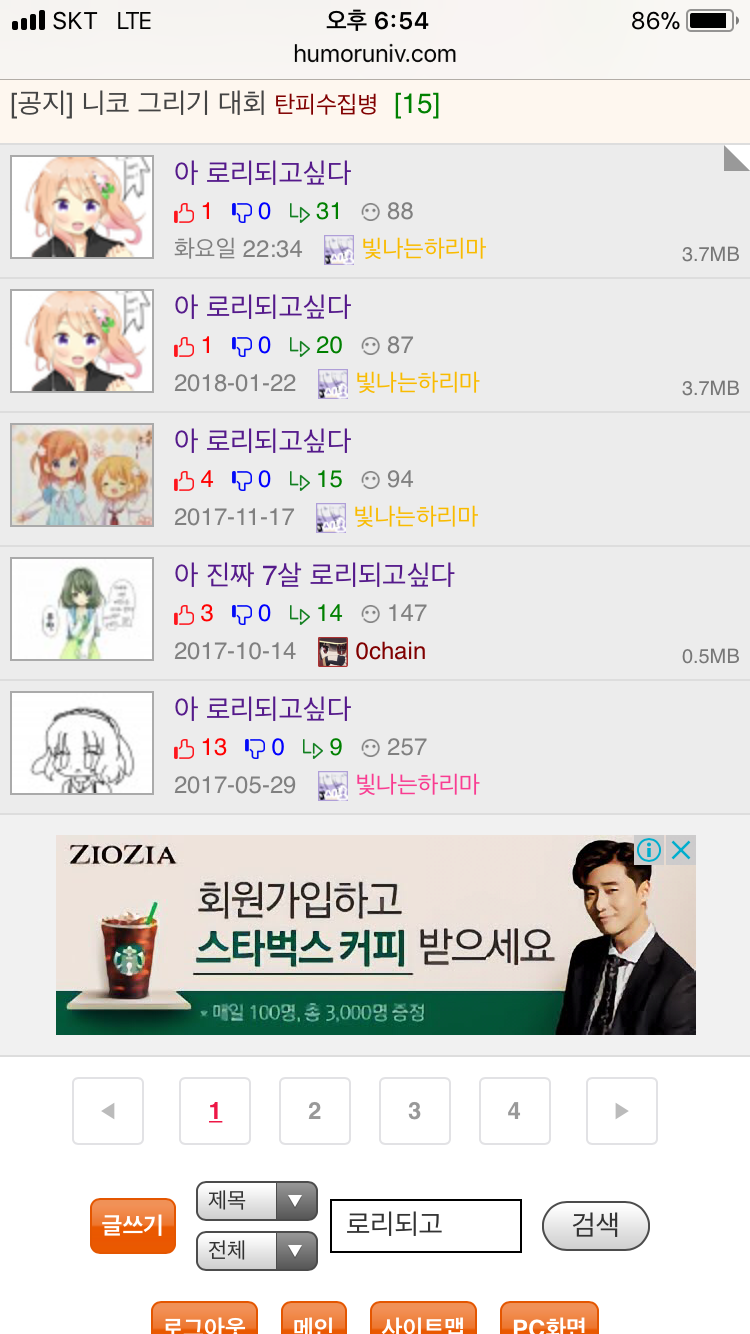Focus the search text field
750x1334 pixels.
tap(426, 1226)
